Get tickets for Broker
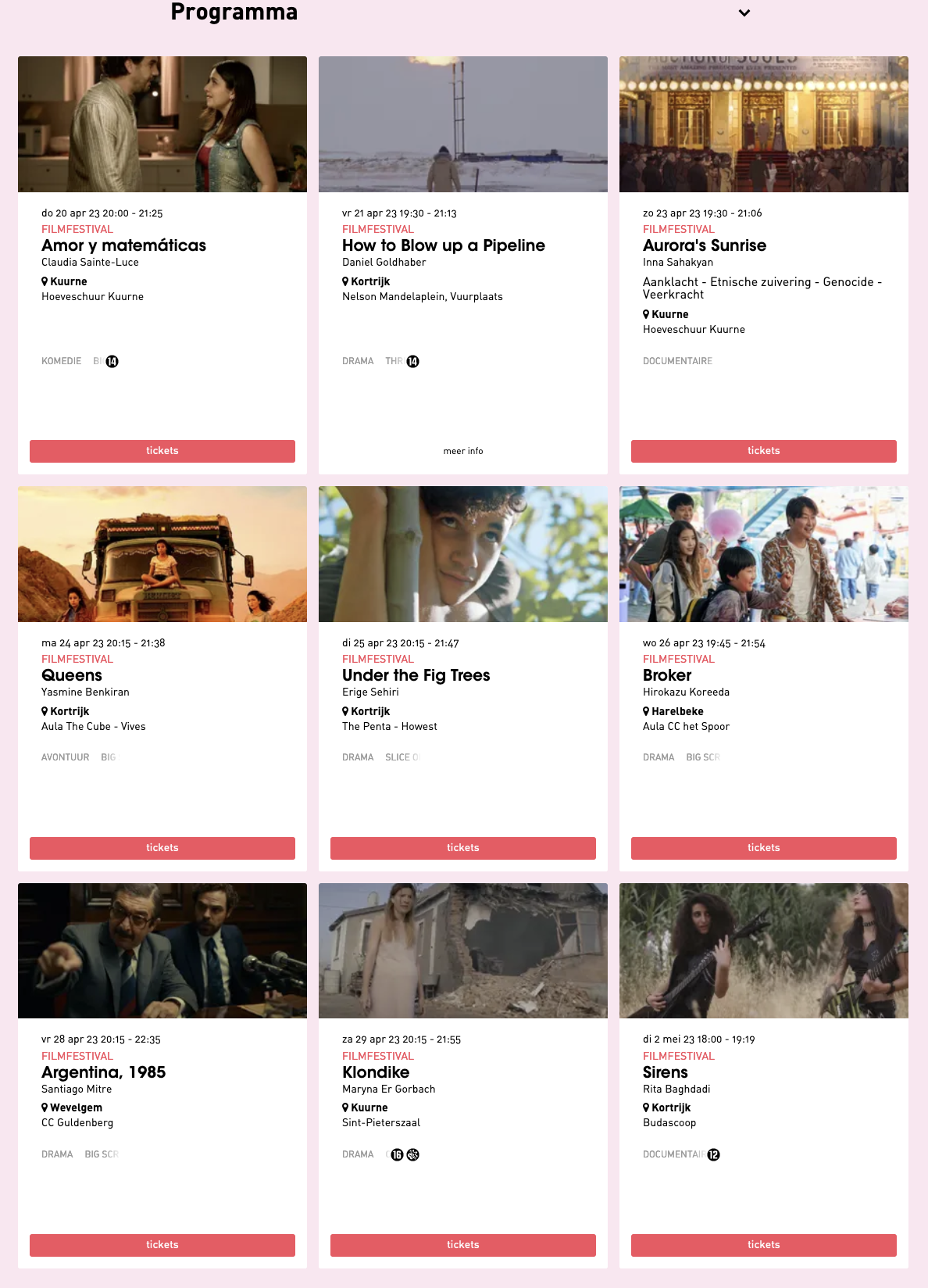 tap(763, 848)
